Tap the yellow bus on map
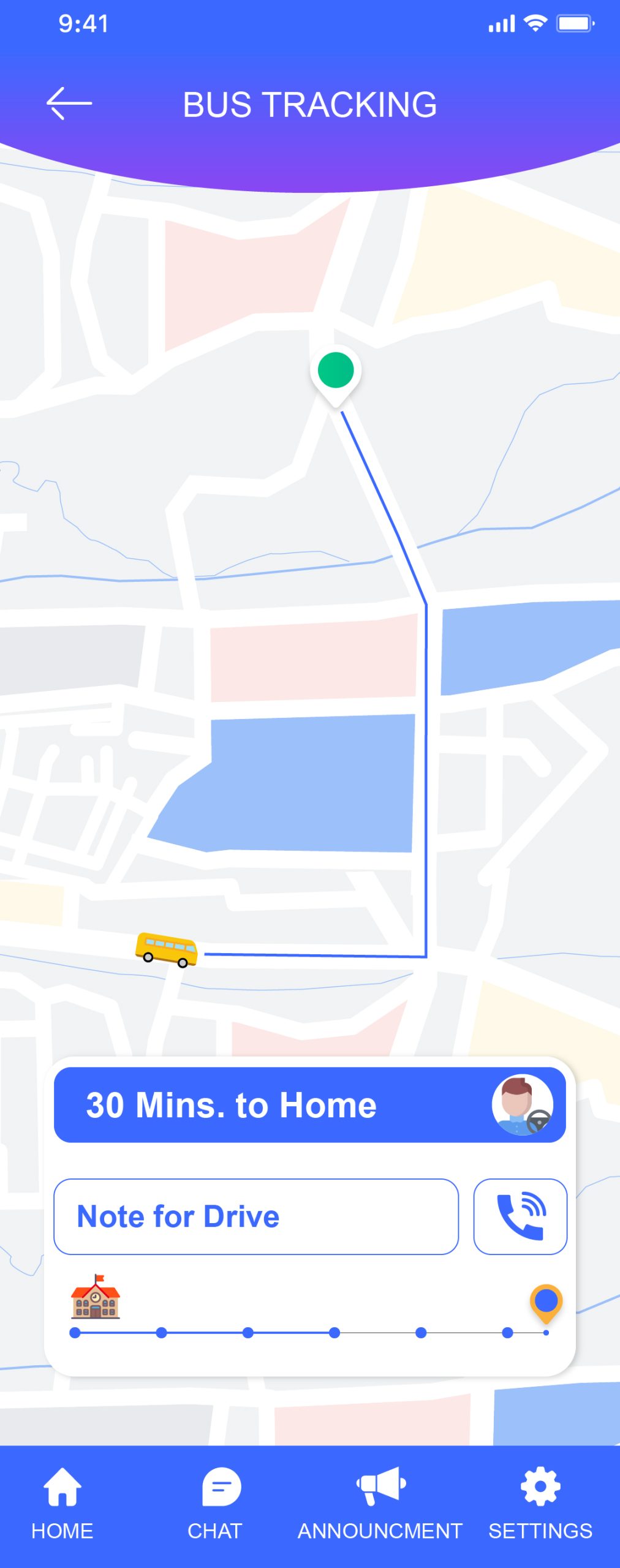This screenshot has height=1568, width=620. click(167, 949)
